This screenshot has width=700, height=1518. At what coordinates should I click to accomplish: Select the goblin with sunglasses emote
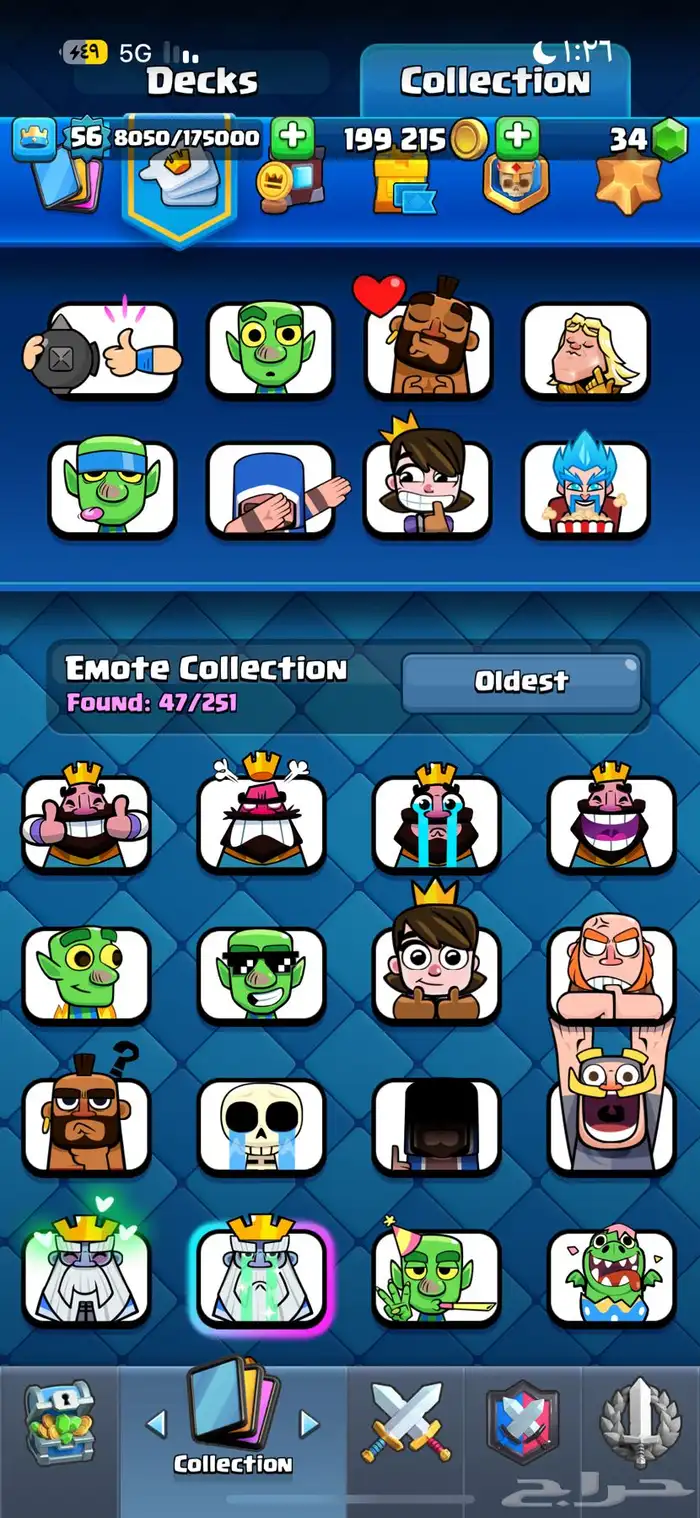[261, 975]
